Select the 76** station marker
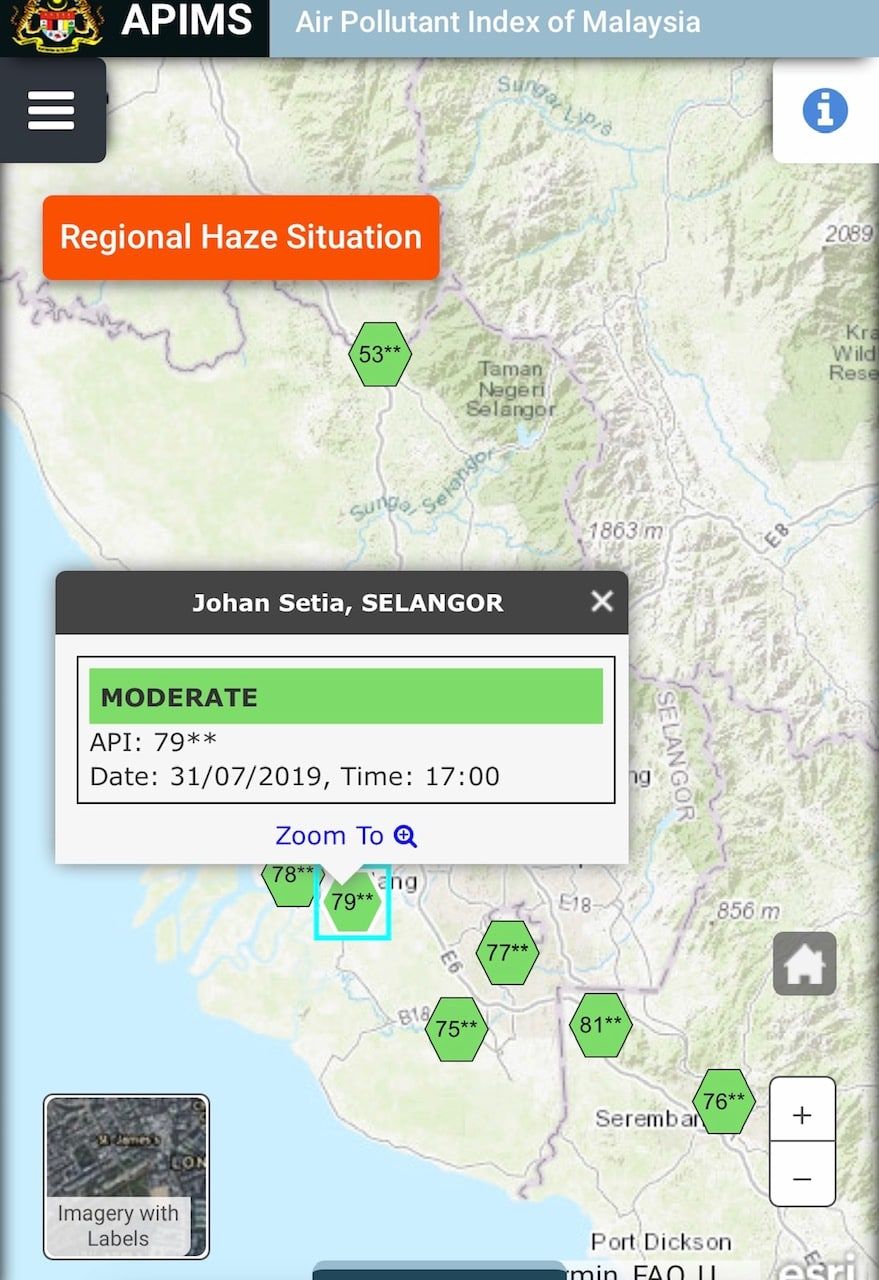The image size is (879, 1280). 724,1101
